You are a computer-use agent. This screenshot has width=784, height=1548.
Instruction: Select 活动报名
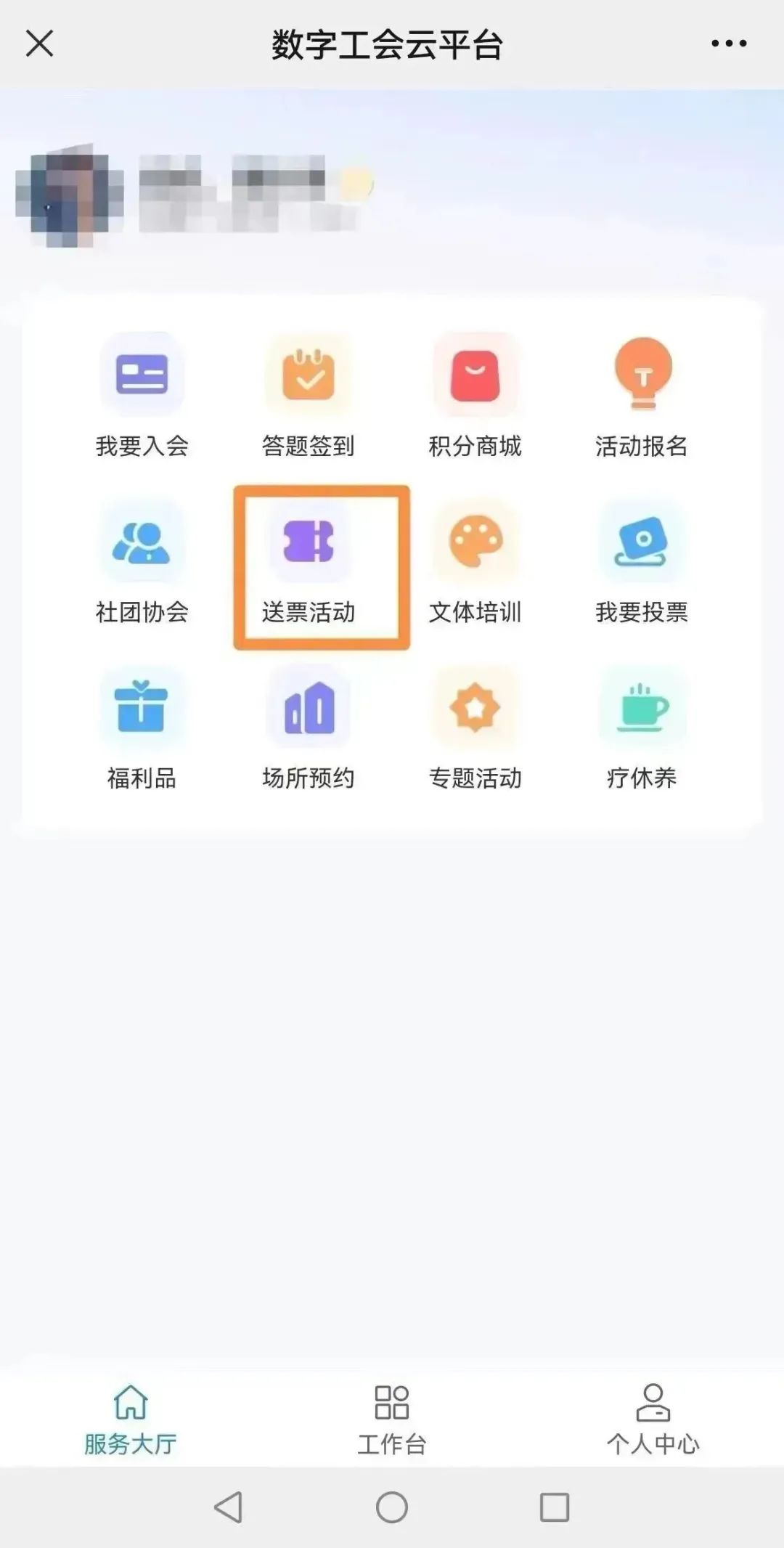[642, 396]
